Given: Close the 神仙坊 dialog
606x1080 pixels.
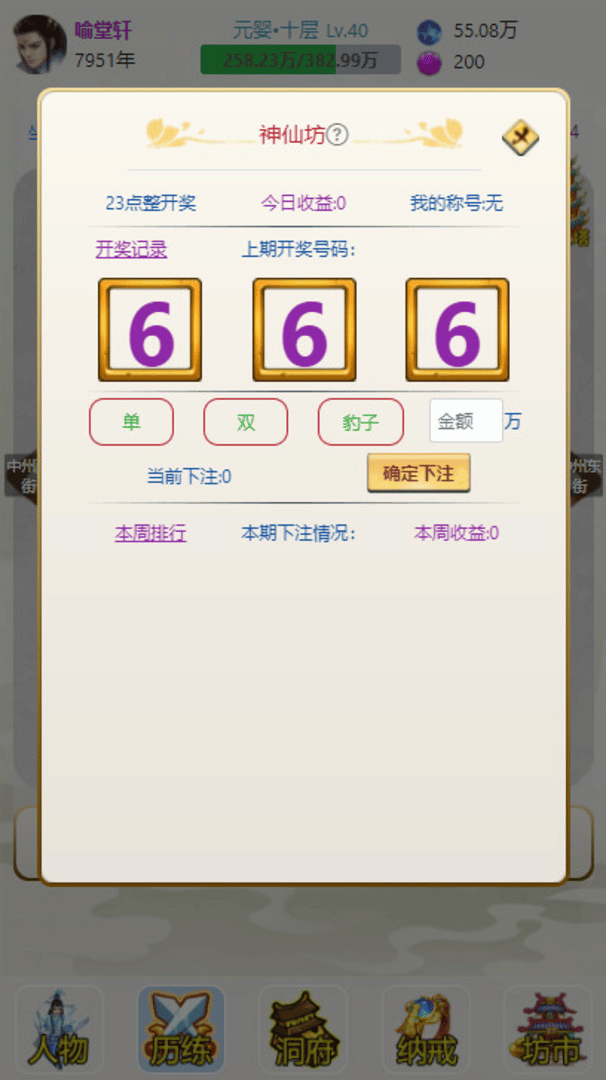Looking at the screenshot, I should click(520, 137).
